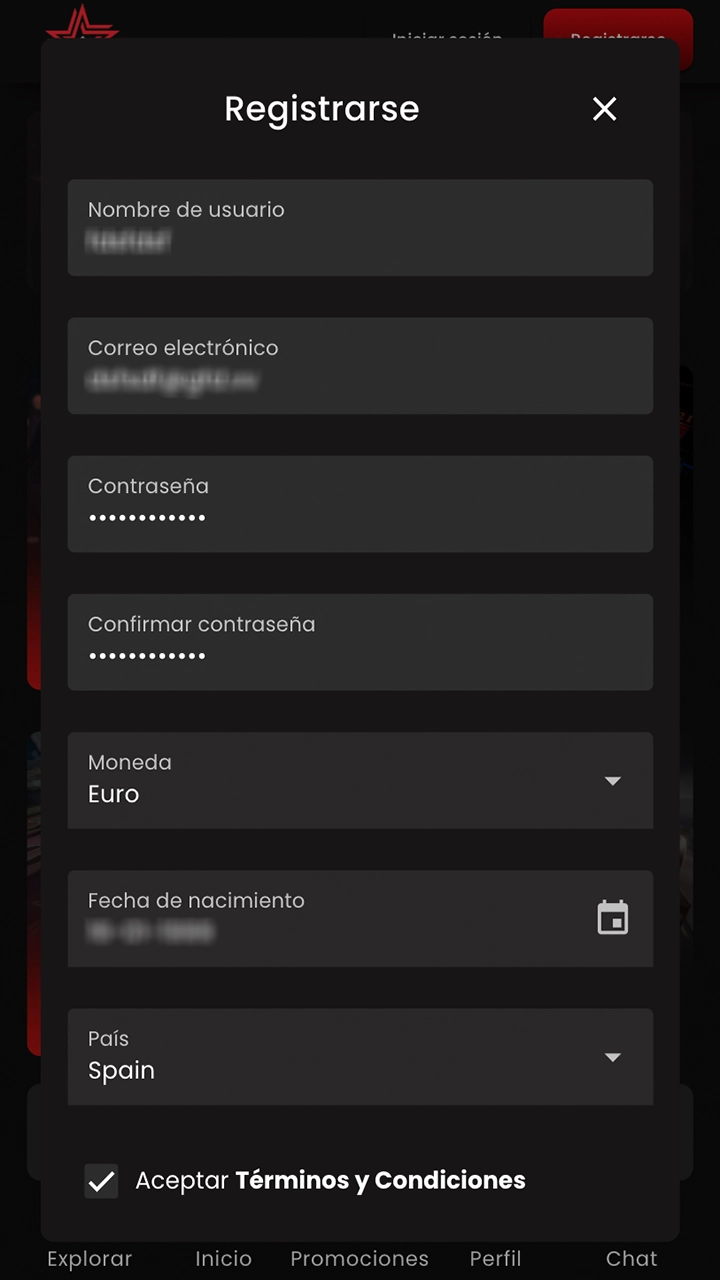Open the Promociones tab
720x1280 pixels.
point(359,1258)
